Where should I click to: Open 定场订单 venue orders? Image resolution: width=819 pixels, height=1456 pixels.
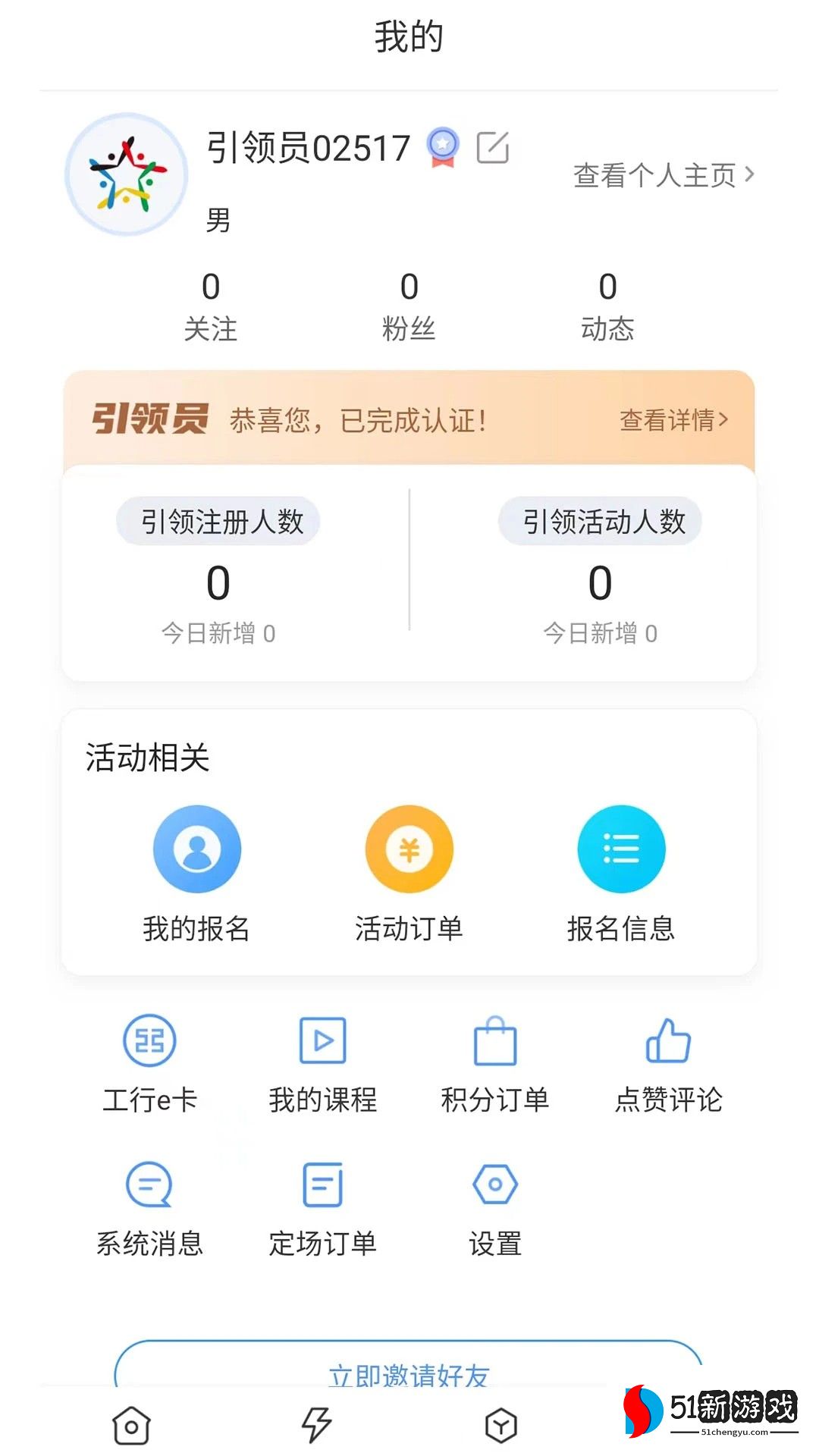[x=323, y=1207]
